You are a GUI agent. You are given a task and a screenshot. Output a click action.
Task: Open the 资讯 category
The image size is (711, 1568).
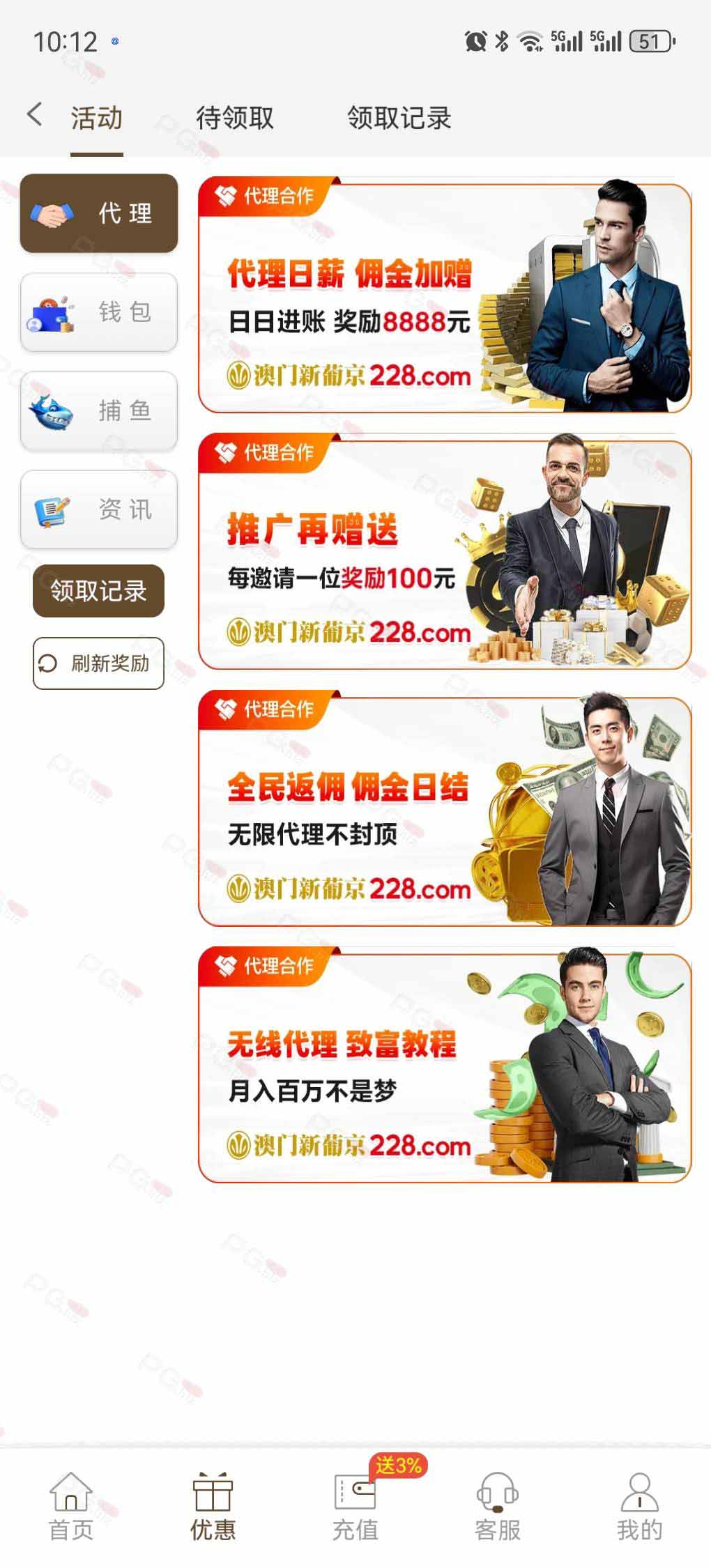coord(99,510)
